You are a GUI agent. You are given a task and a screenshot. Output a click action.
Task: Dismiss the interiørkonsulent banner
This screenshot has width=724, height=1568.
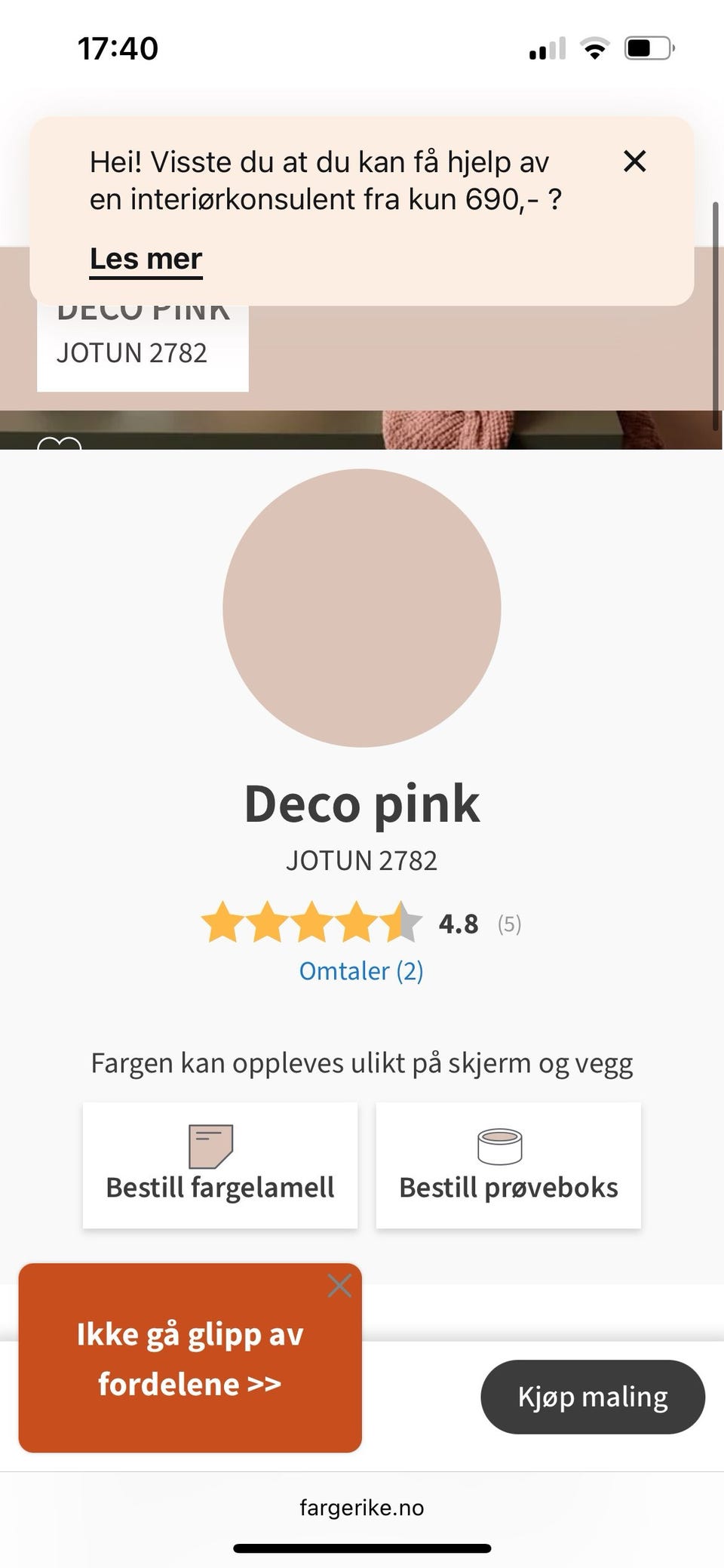click(634, 161)
